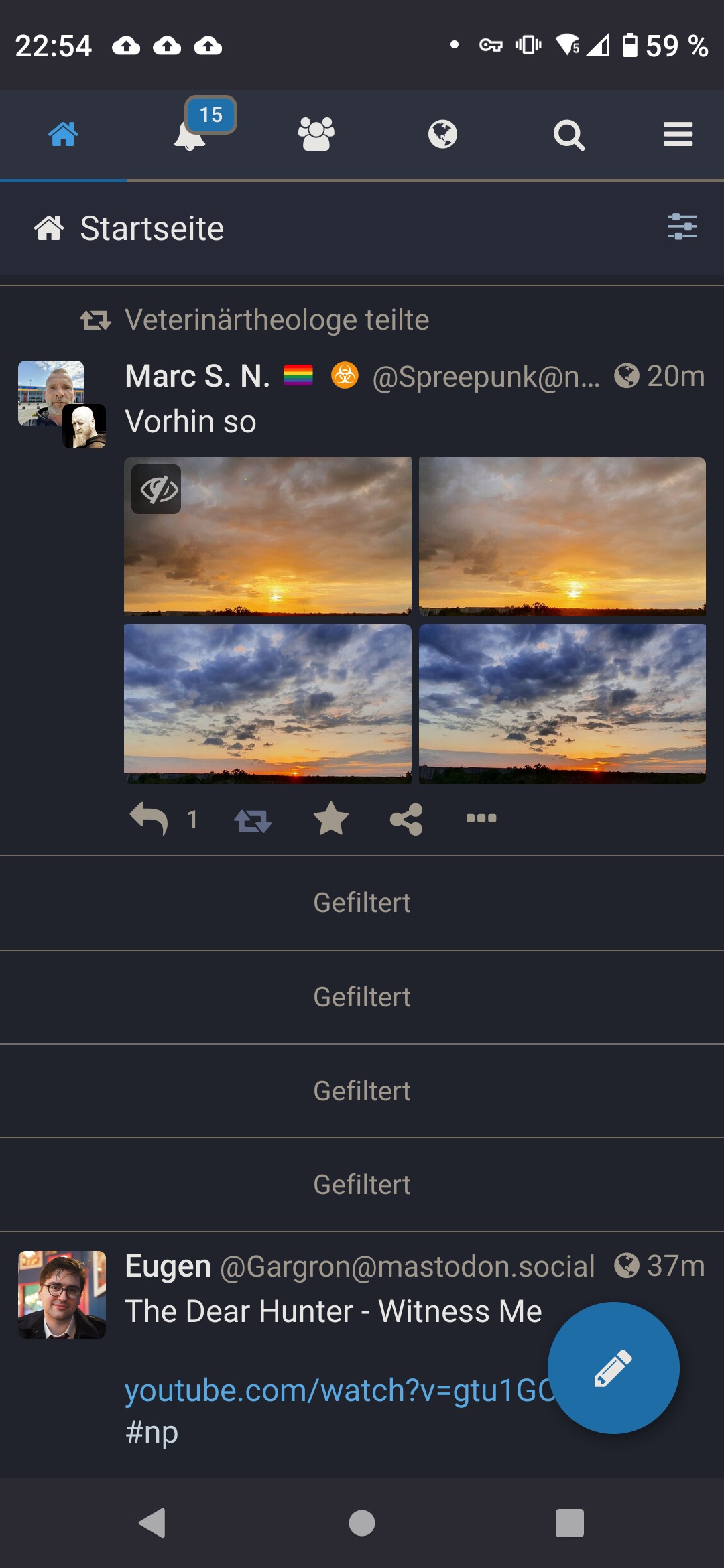Share Marc's post via the share icon
Viewport: 724px width, 1568px height.
tap(406, 818)
